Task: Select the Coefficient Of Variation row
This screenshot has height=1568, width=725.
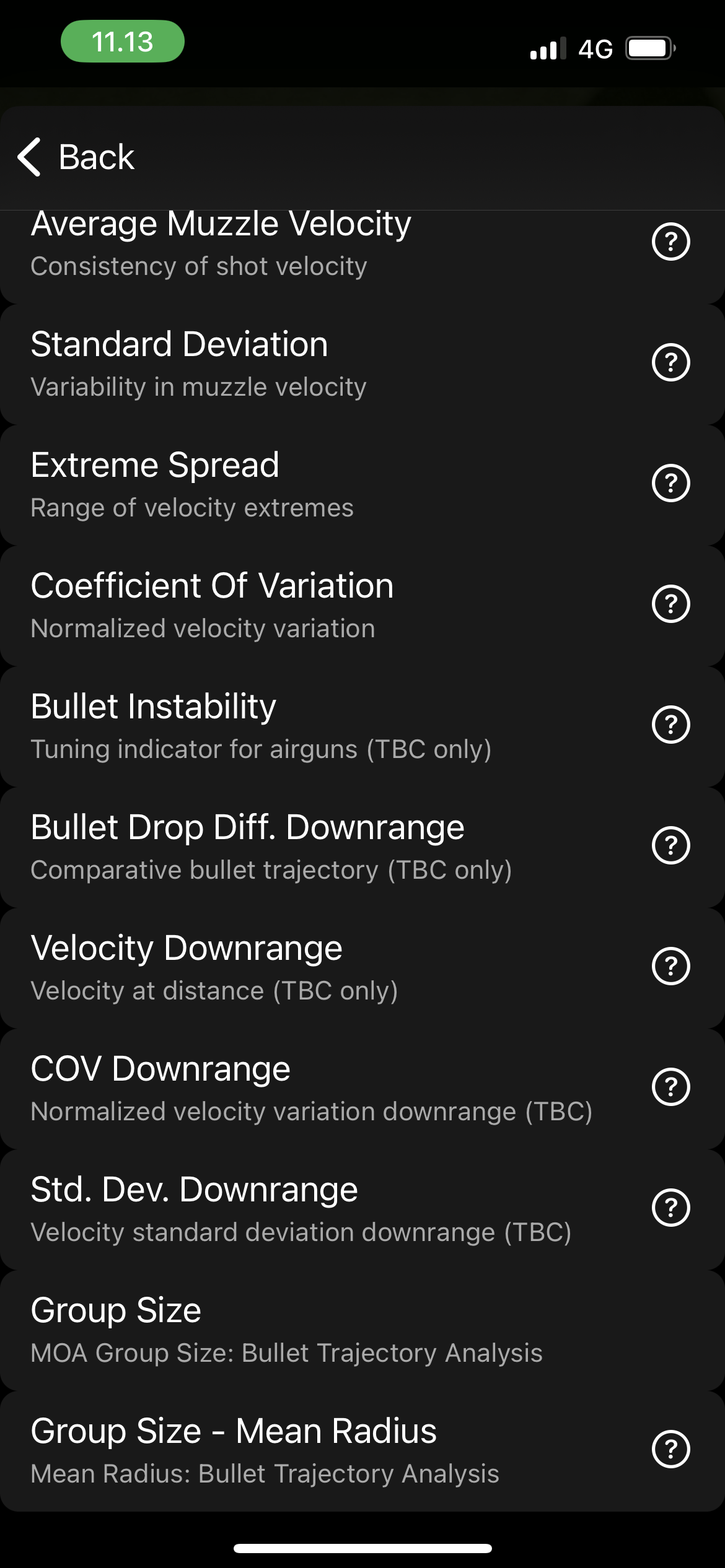Action: (x=362, y=606)
